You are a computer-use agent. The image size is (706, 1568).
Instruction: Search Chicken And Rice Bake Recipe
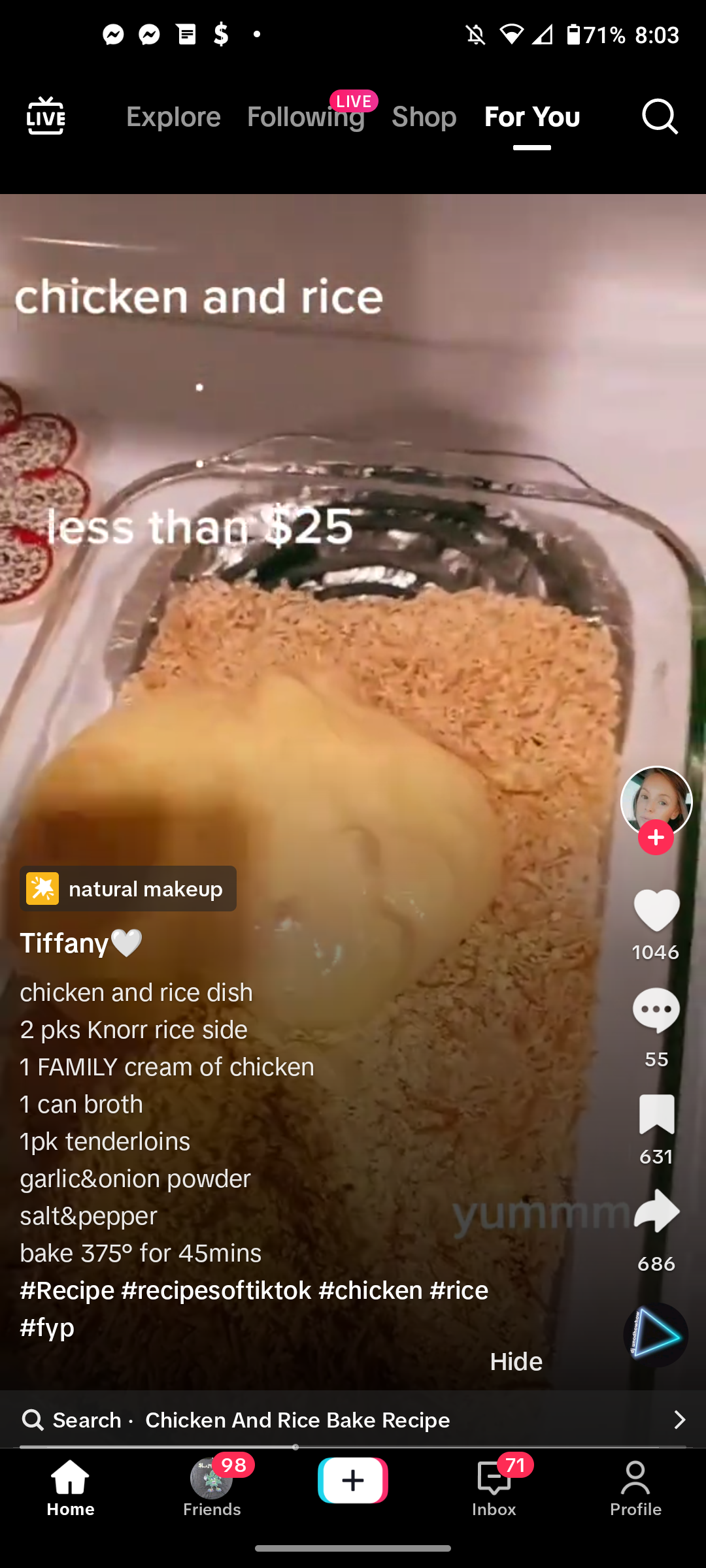[x=353, y=1420]
